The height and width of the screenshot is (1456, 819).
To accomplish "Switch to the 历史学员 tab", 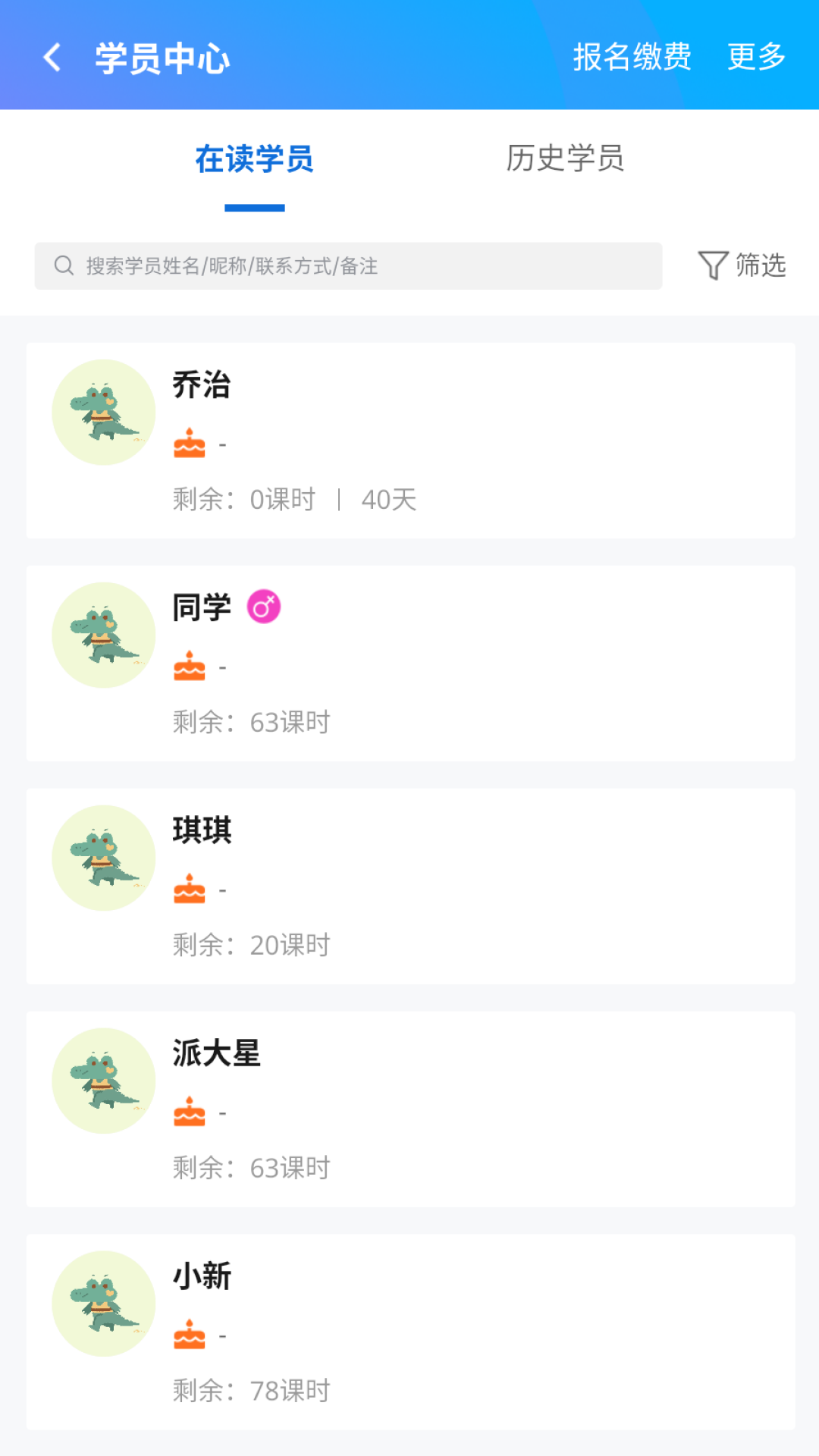I will (x=564, y=160).
